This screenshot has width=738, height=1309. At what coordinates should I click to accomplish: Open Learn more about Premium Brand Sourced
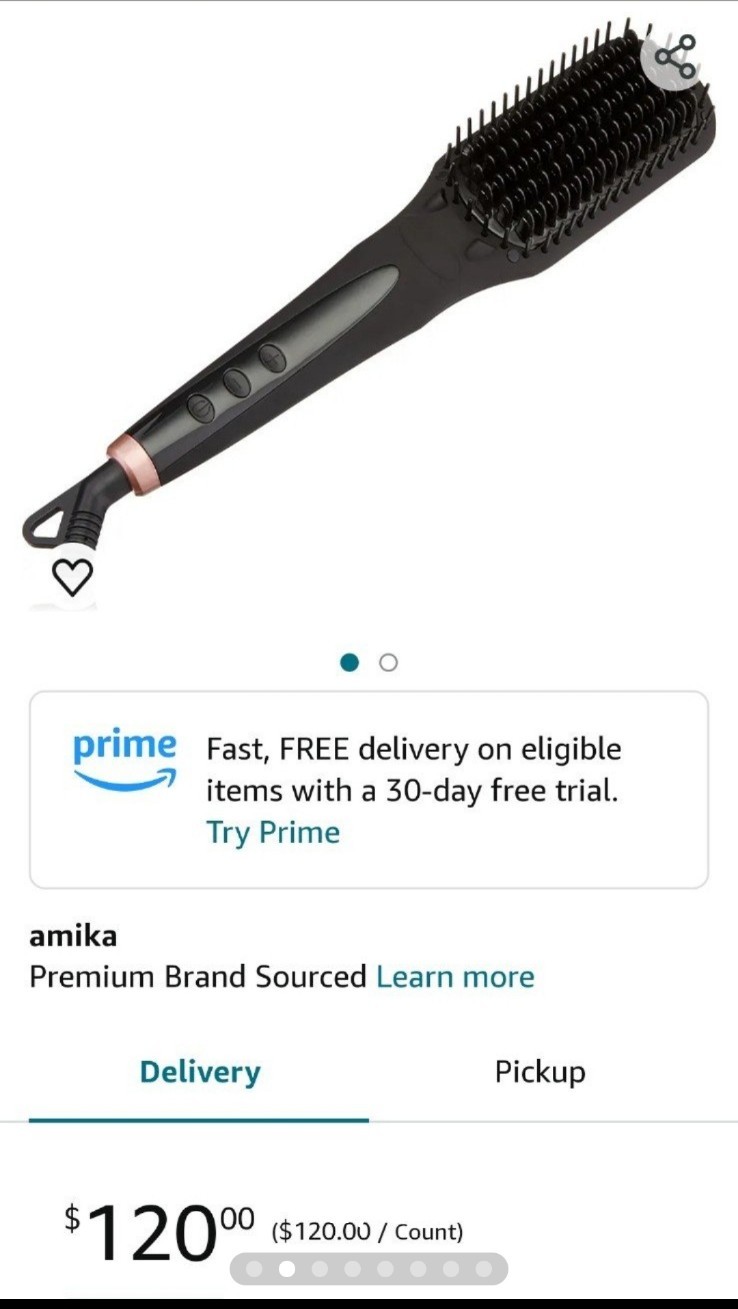[x=455, y=976]
